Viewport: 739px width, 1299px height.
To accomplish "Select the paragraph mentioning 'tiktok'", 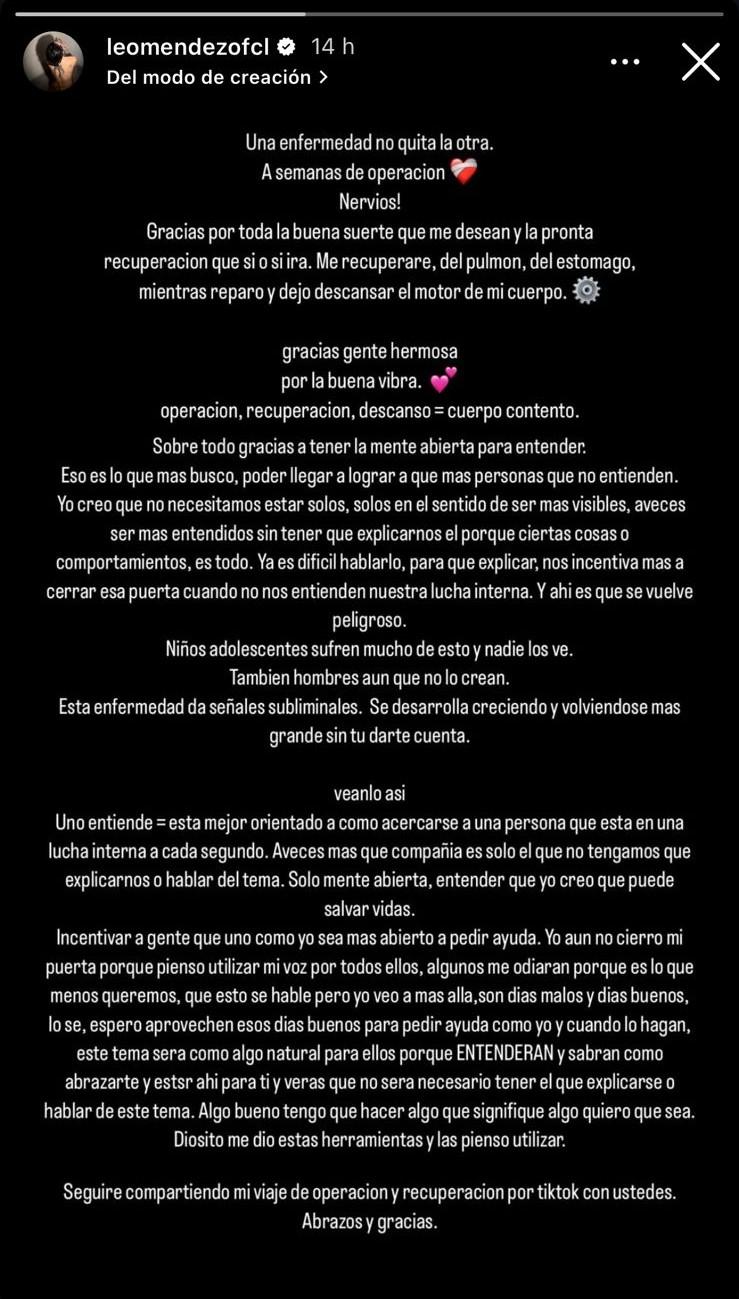I will pos(369,1191).
